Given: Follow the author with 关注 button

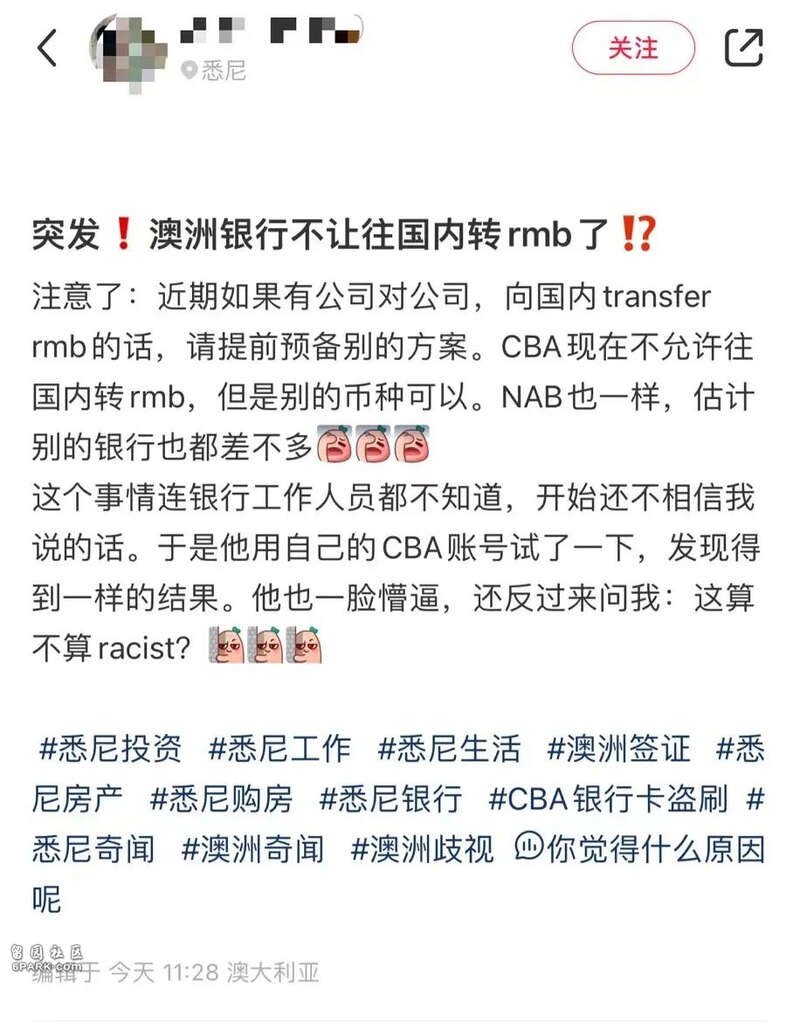Looking at the screenshot, I should pyautogui.click(x=633, y=47).
